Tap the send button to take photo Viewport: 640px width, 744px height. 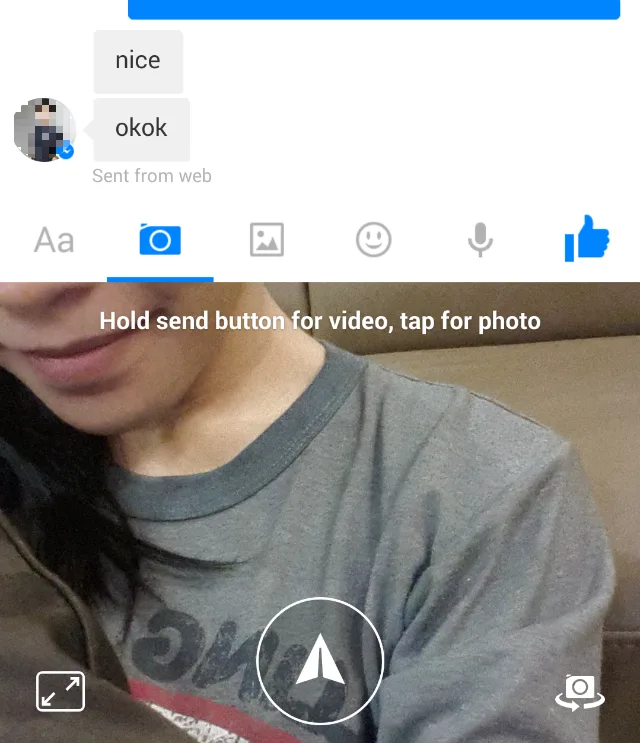[x=320, y=661]
